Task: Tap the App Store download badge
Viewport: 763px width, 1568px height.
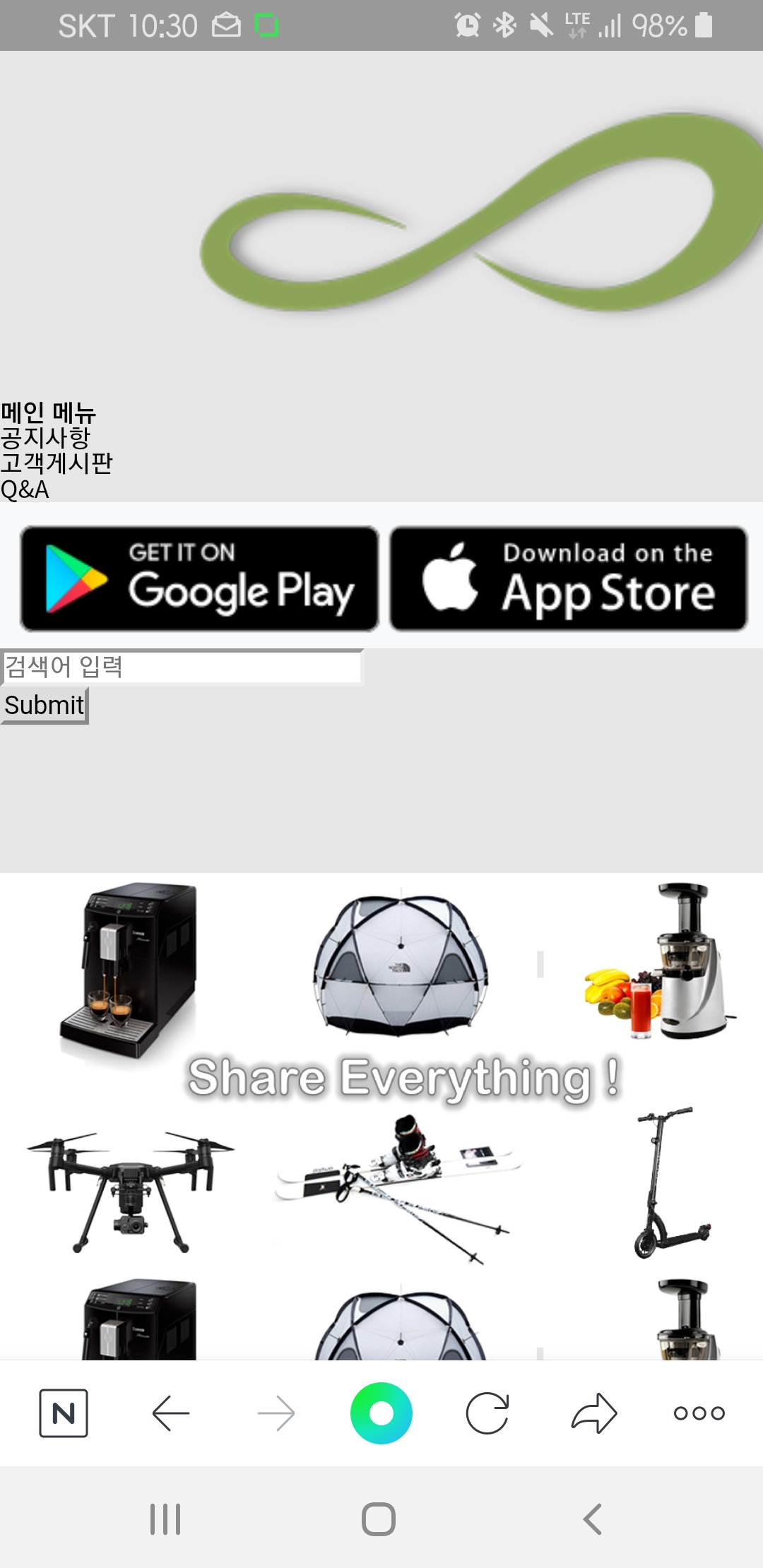Action: 569,578
